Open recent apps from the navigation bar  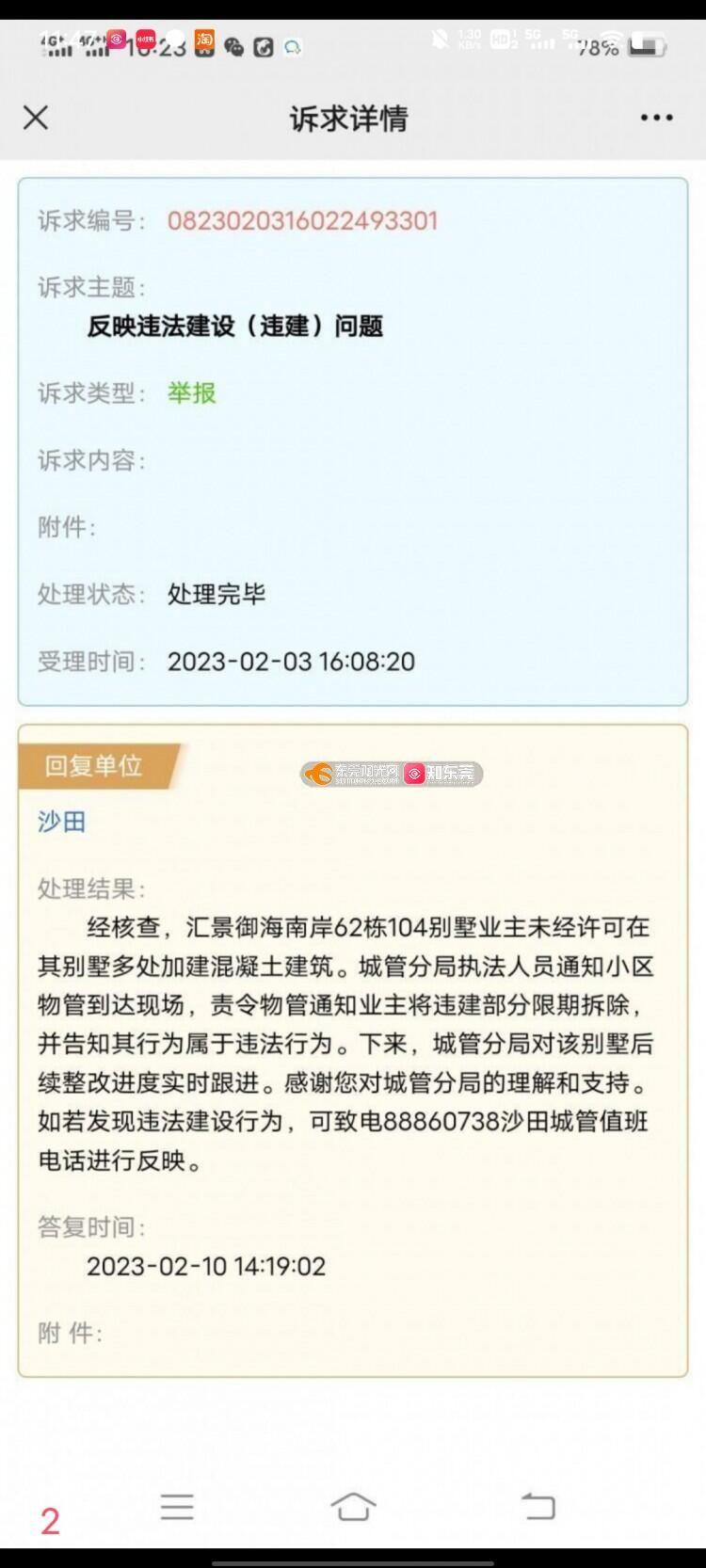177,1507
